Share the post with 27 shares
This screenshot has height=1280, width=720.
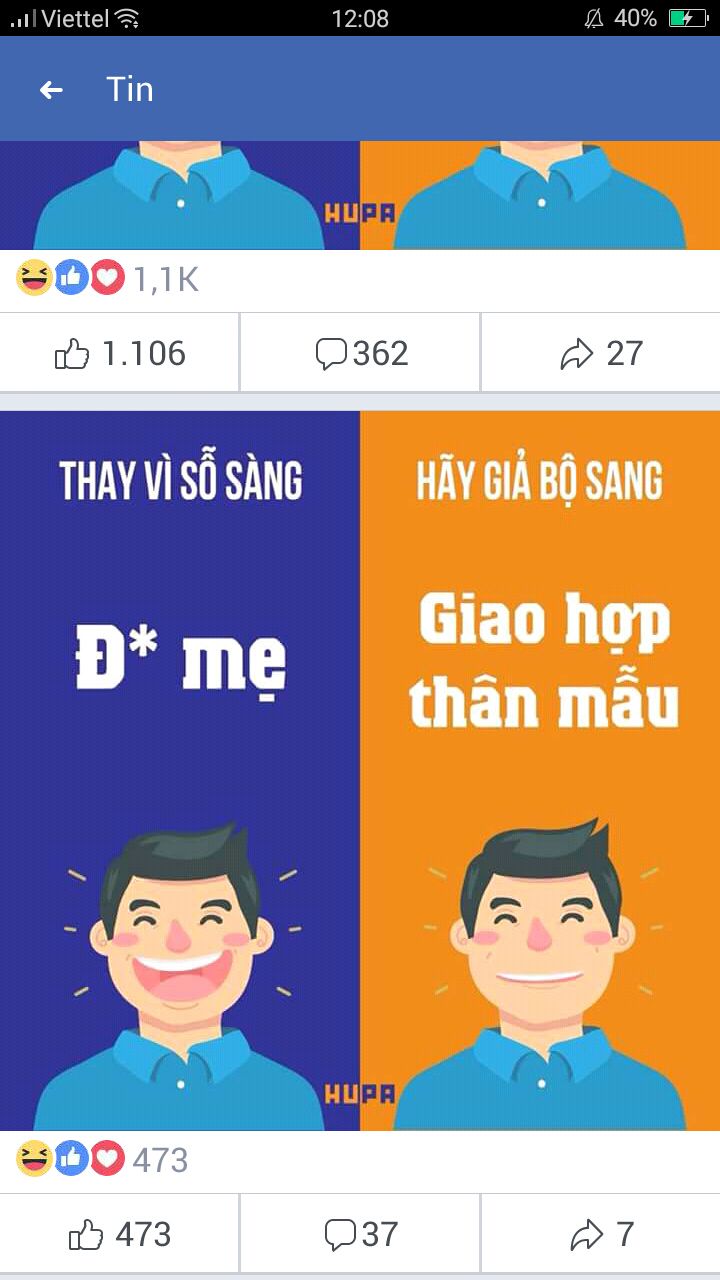coord(601,353)
